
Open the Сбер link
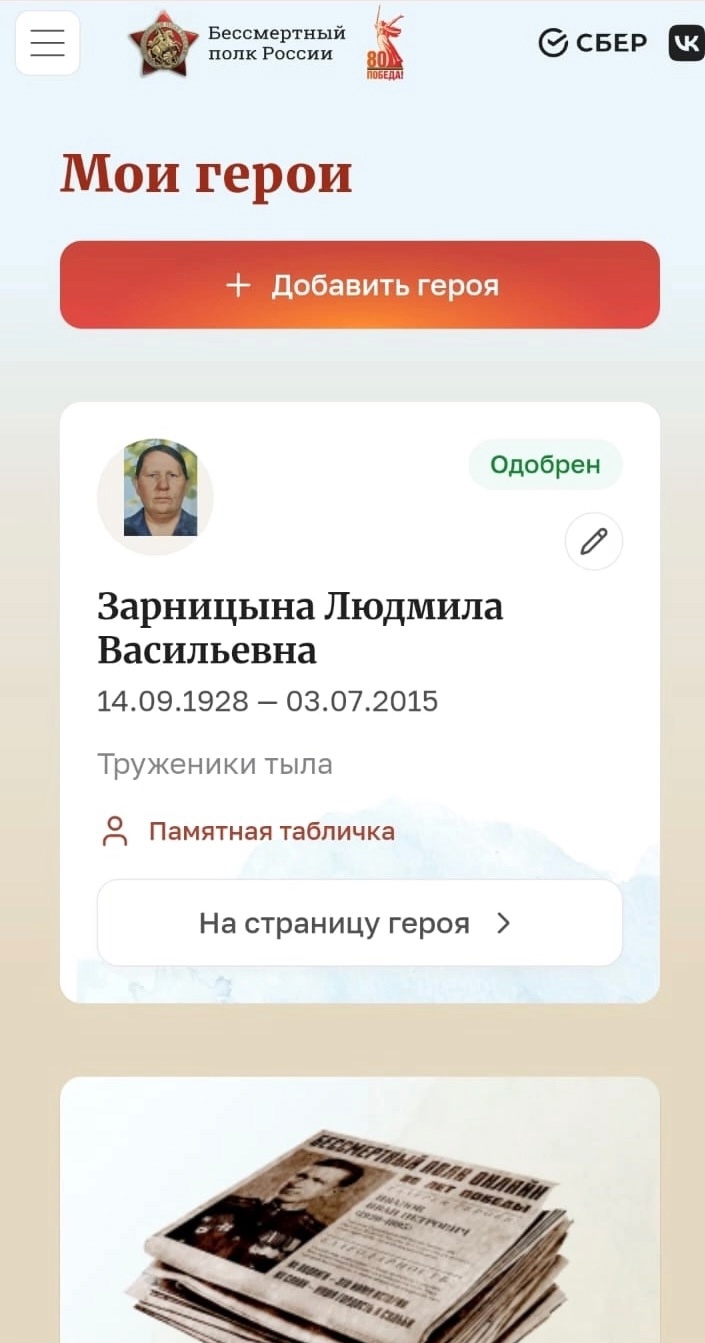[593, 43]
